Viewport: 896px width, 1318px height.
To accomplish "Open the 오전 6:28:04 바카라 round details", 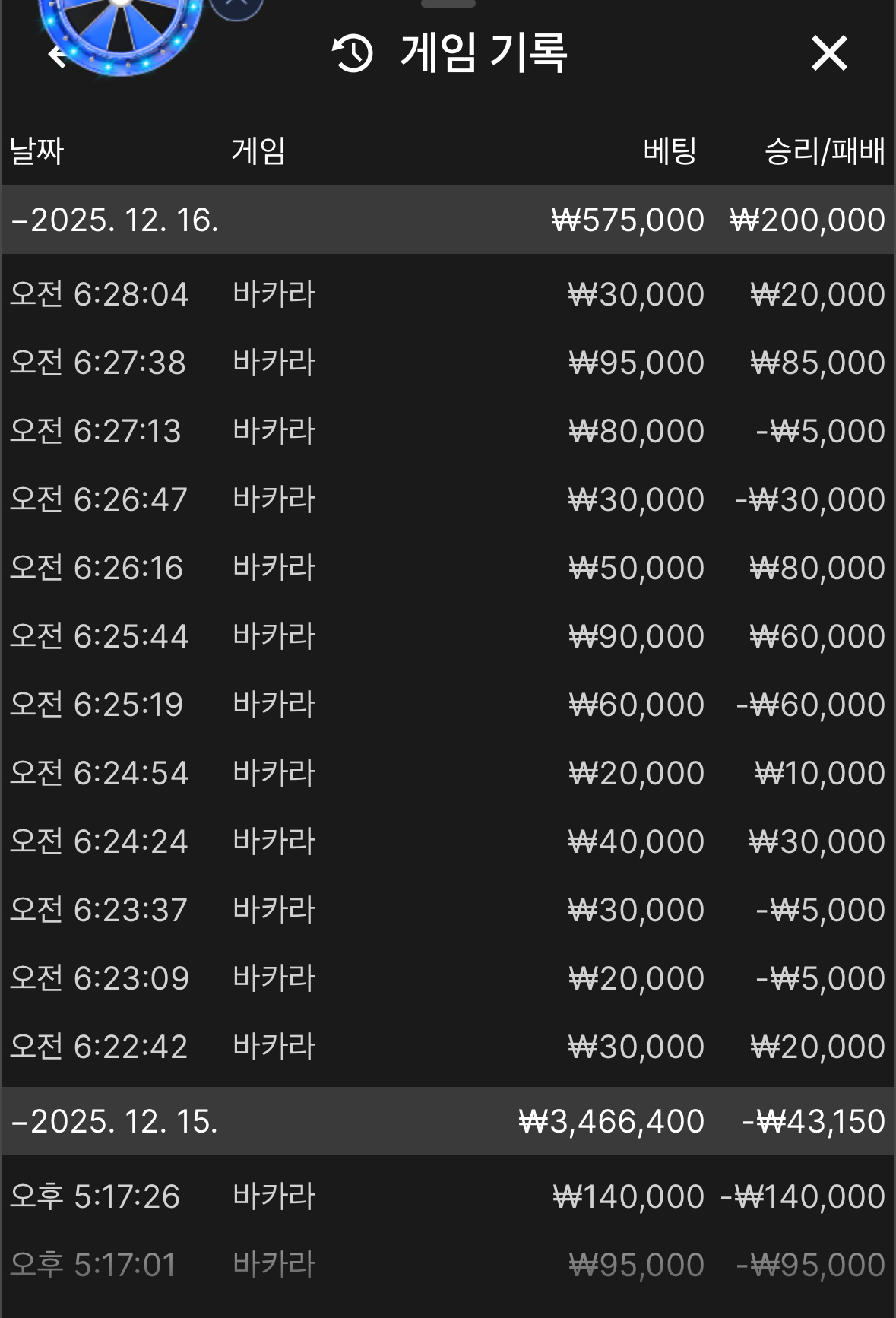I will (447, 294).
